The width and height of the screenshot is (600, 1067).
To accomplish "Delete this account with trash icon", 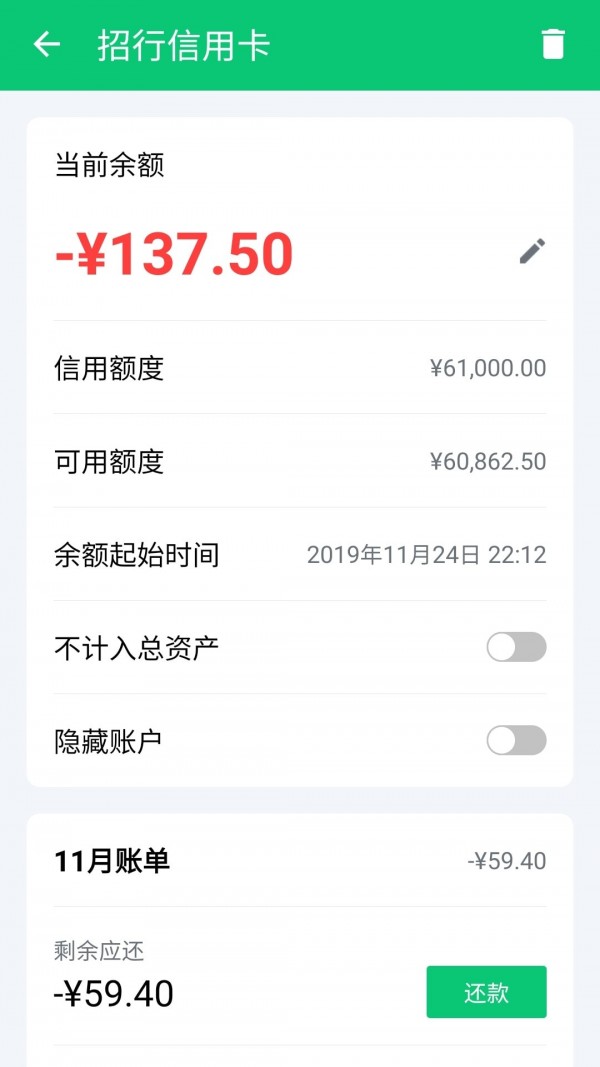I will click(x=553, y=45).
